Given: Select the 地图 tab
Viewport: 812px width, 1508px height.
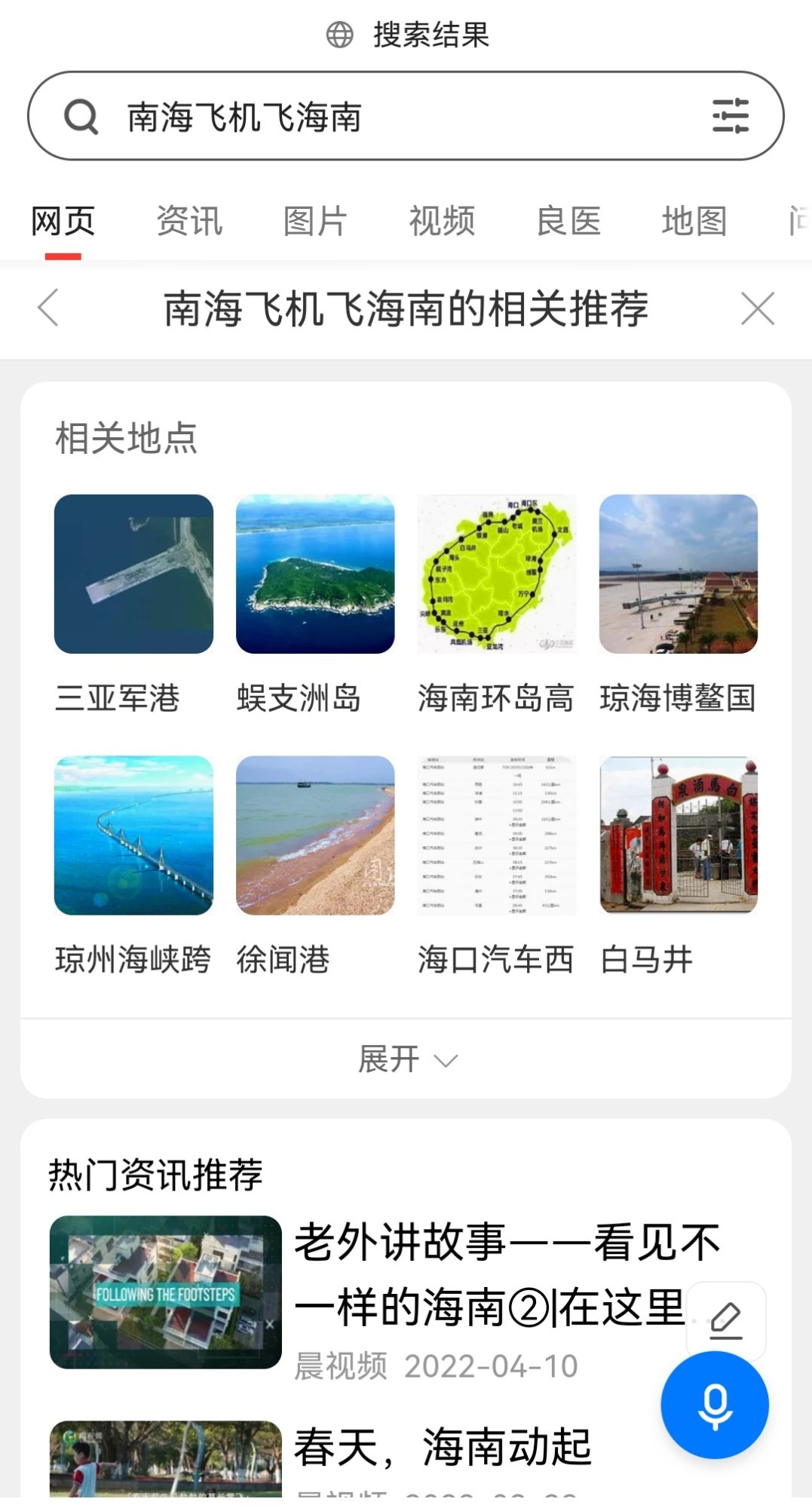Looking at the screenshot, I should point(693,220).
